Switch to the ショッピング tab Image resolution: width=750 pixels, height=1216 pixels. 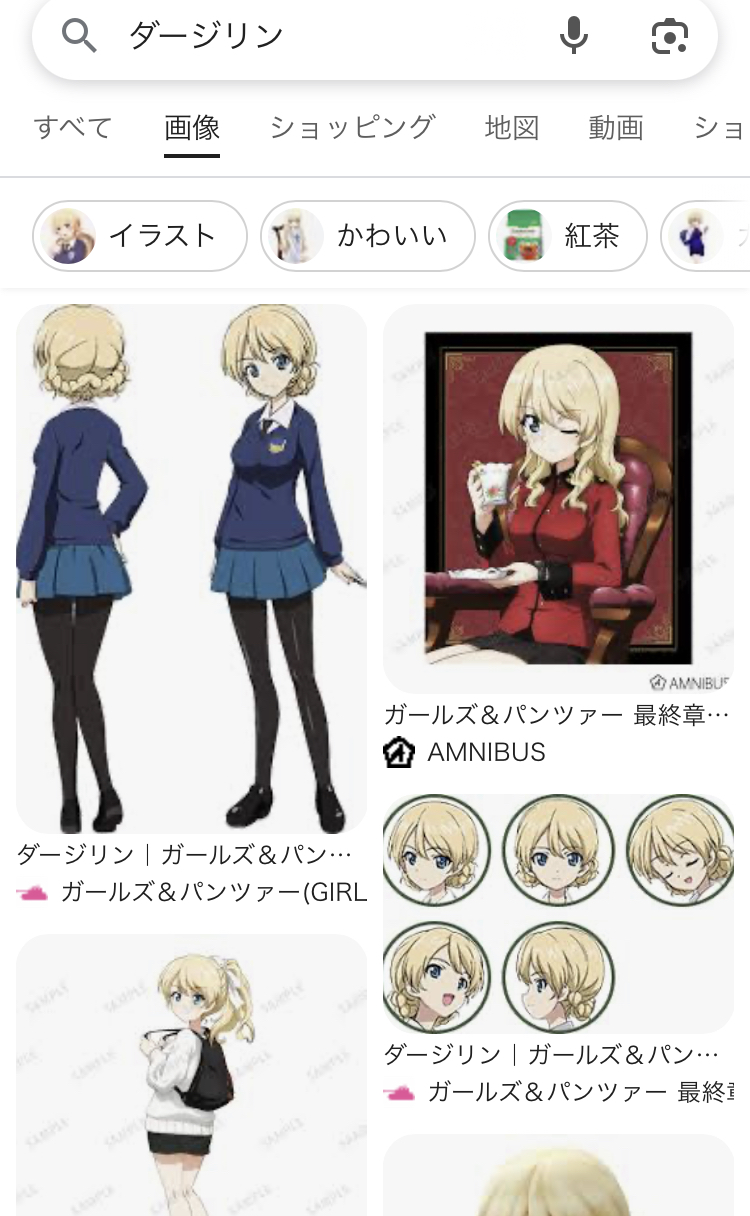click(x=352, y=128)
